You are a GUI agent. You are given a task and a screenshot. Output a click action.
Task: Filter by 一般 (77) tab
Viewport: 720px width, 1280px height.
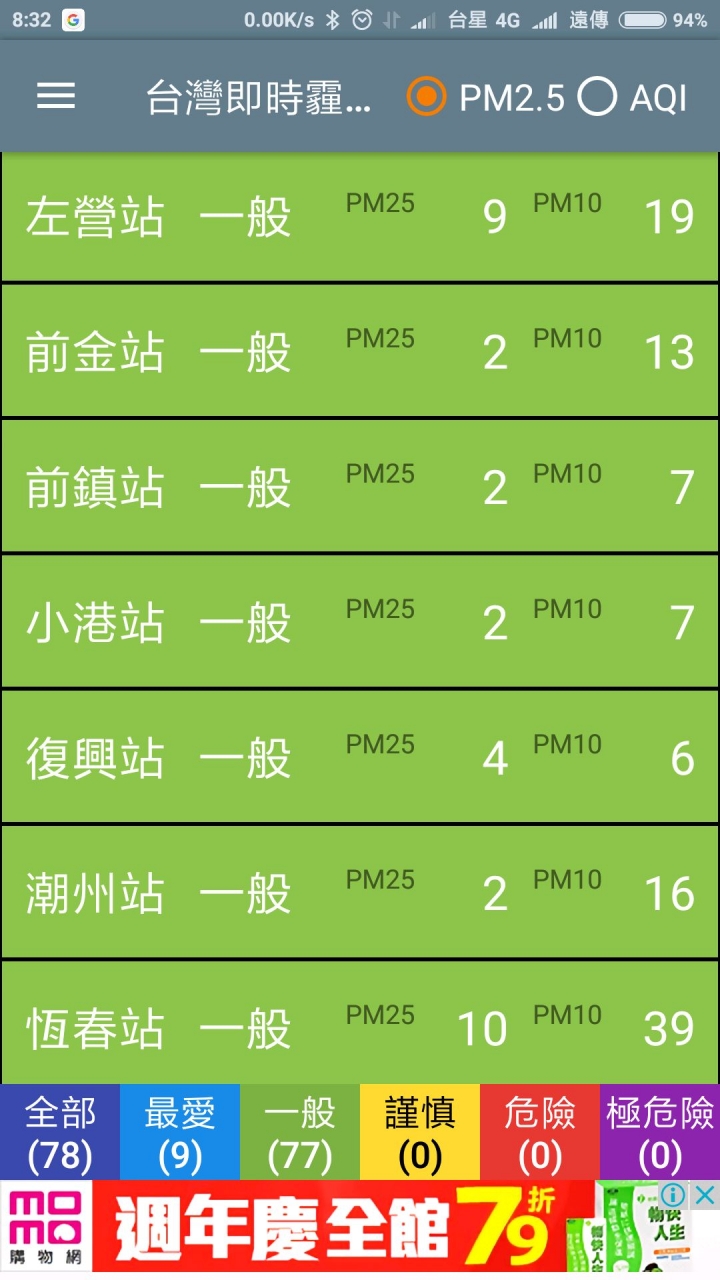[x=300, y=1133]
